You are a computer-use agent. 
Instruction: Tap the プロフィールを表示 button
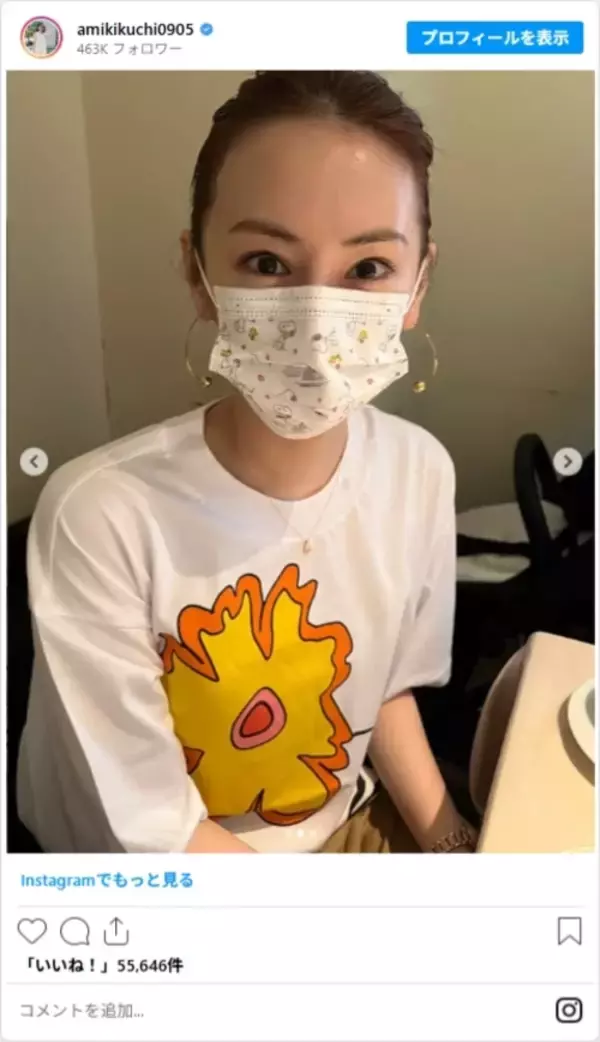point(494,37)
